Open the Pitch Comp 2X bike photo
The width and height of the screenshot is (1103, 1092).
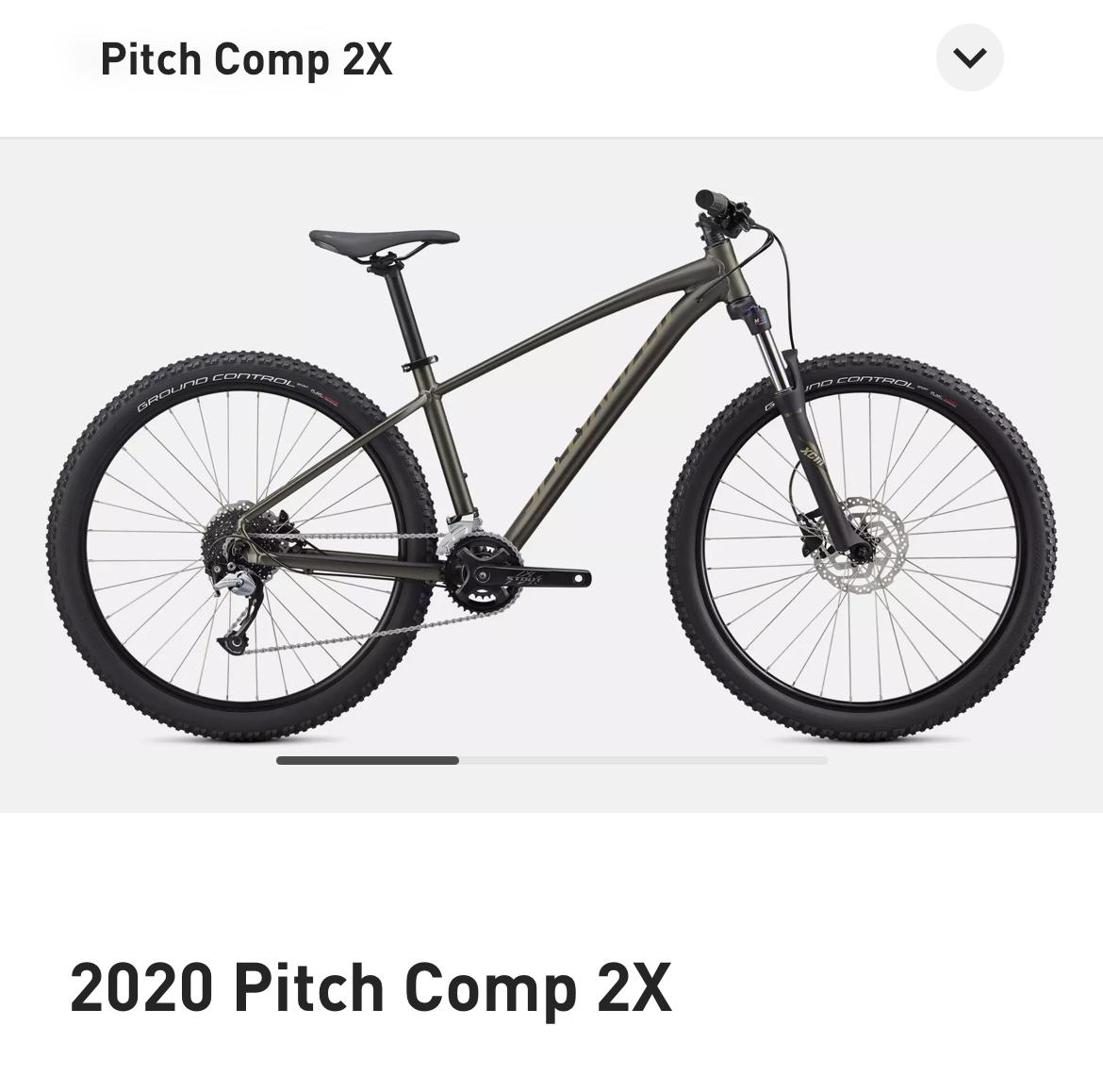pyautogui.click(x=551, y=453)
